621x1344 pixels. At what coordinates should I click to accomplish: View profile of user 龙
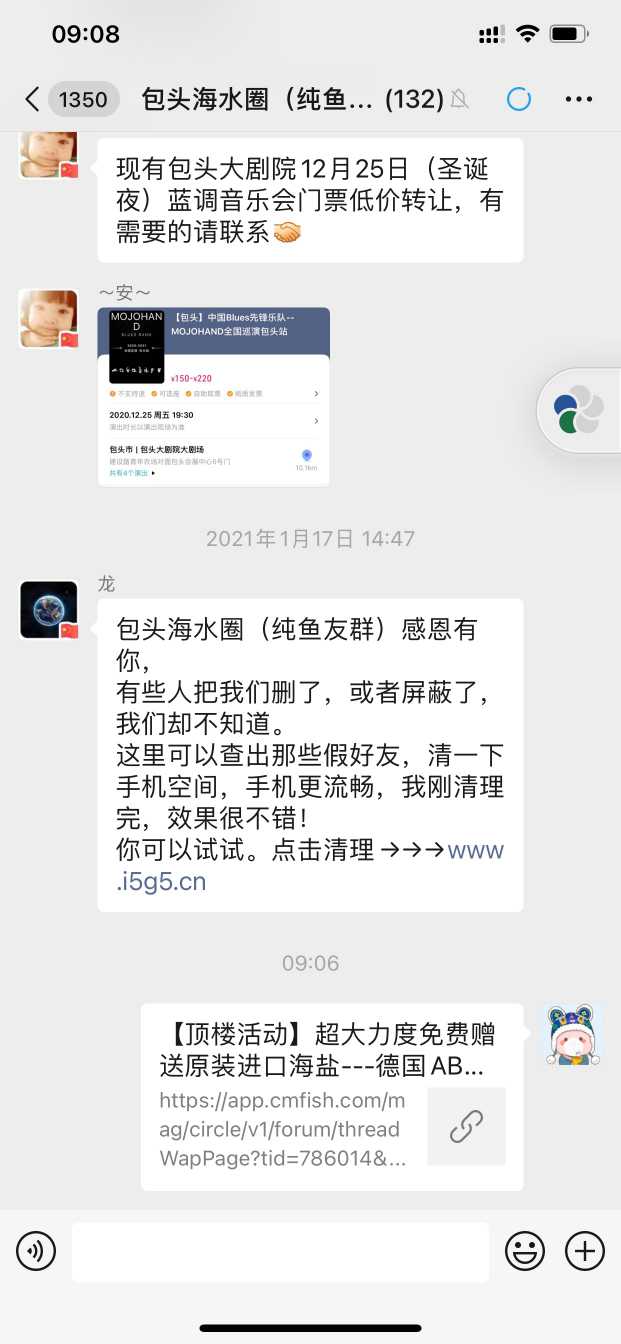pyautogui.click(x=49, y=609)
